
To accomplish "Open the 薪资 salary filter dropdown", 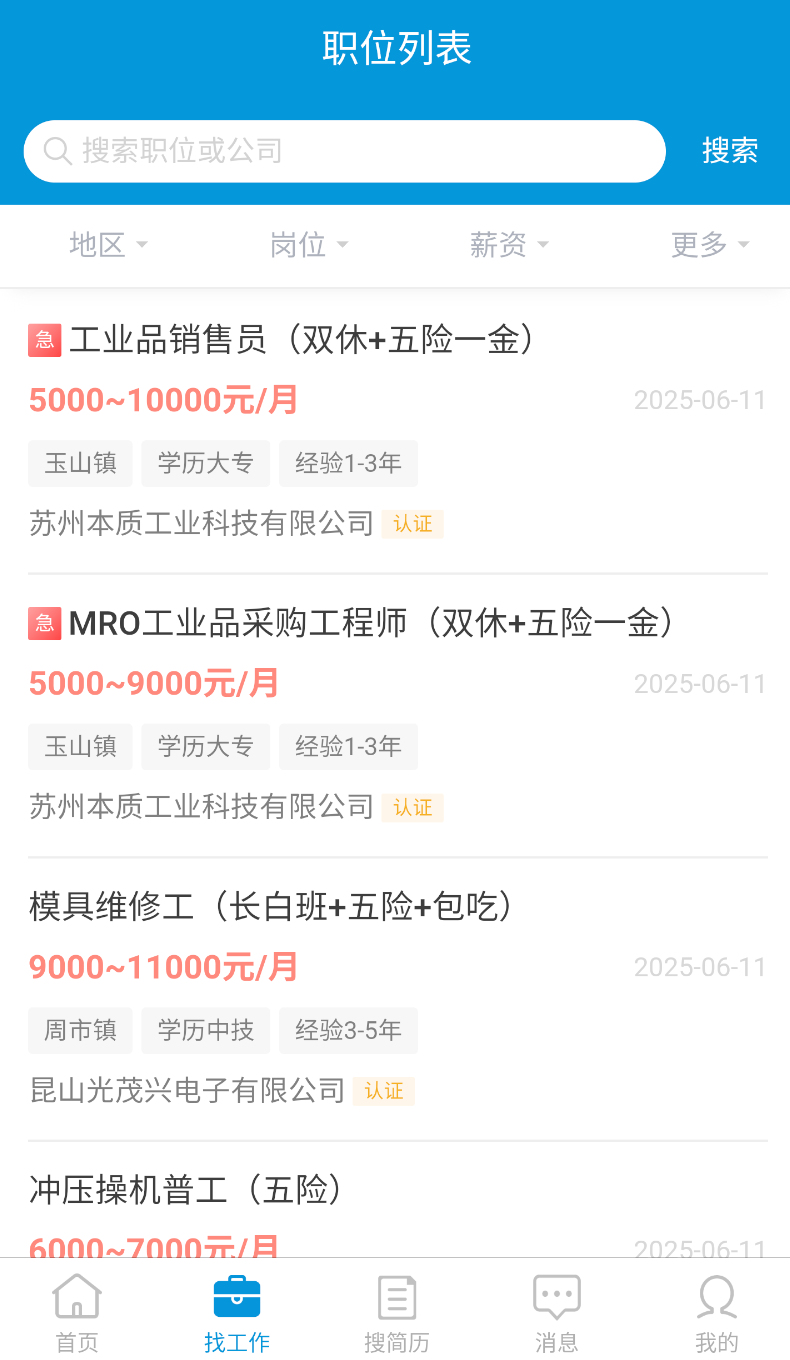I will tap(509, 245).
